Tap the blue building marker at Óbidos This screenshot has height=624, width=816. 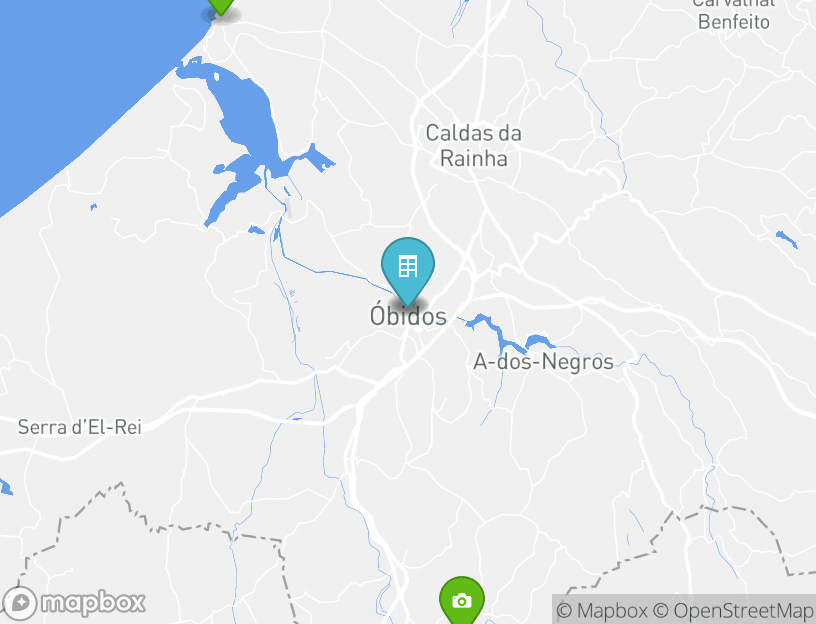[408, 268]
